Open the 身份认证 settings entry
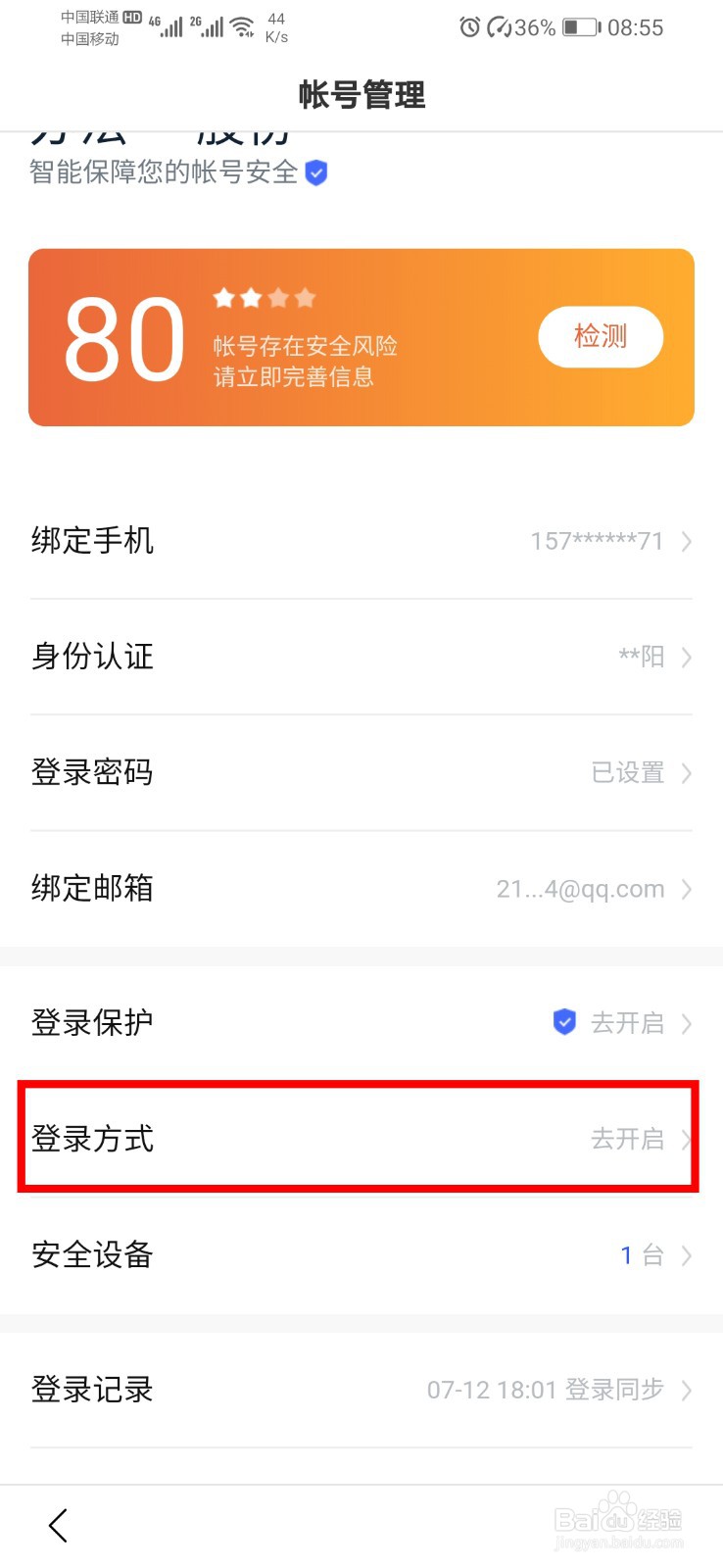Image resolution: width=723 pixels, height=1568 pixels. 361,657
